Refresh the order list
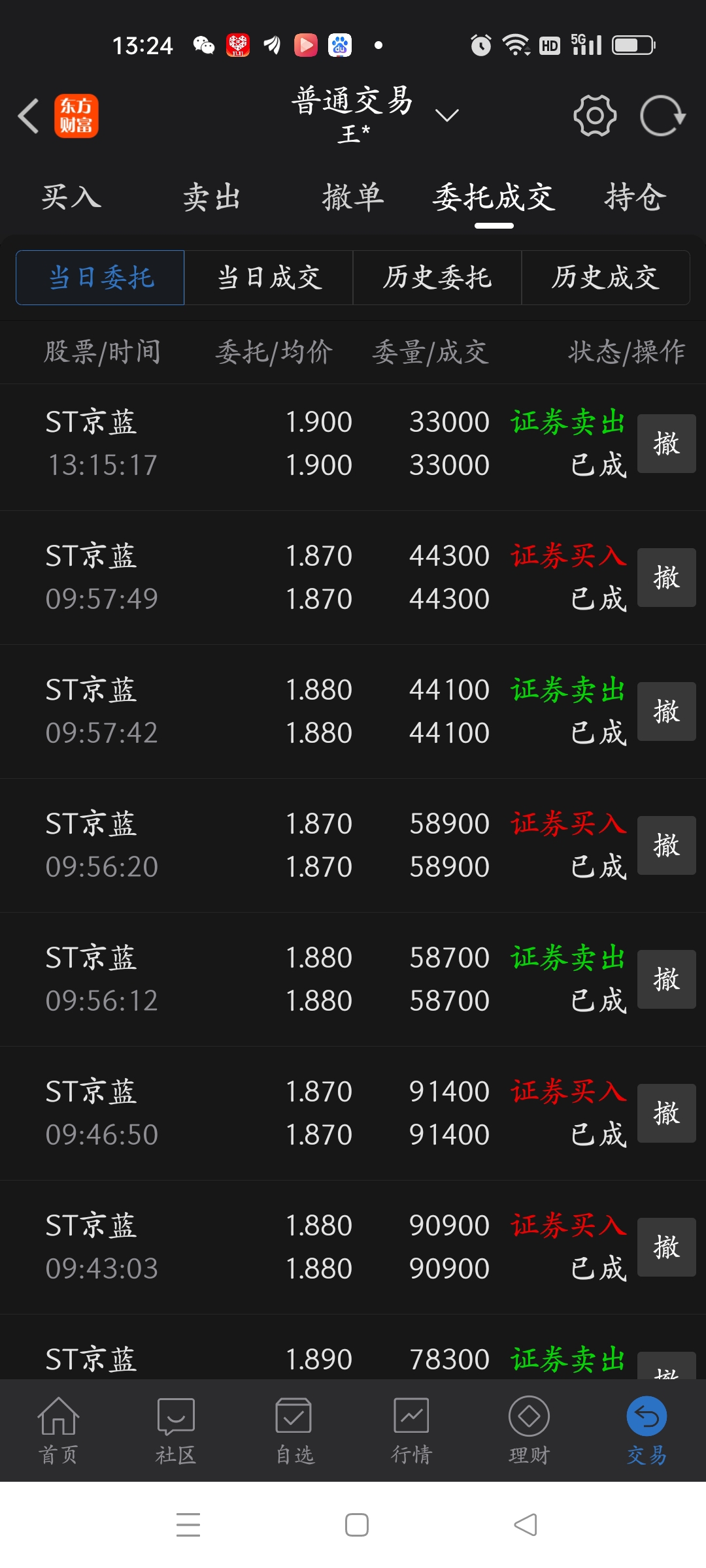Image resolution: width=706 pixels, height=1568 pixels. [662, 116]
